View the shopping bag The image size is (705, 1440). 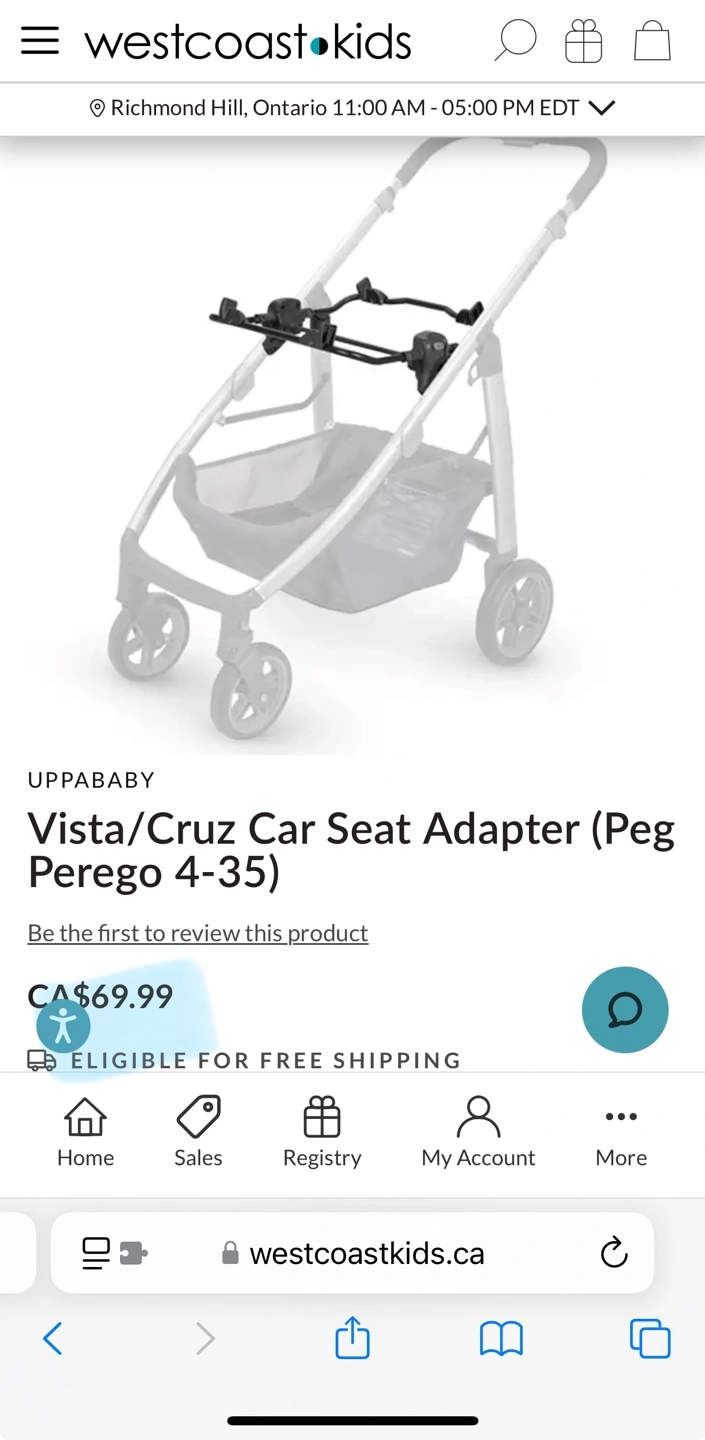coord(652,42)
